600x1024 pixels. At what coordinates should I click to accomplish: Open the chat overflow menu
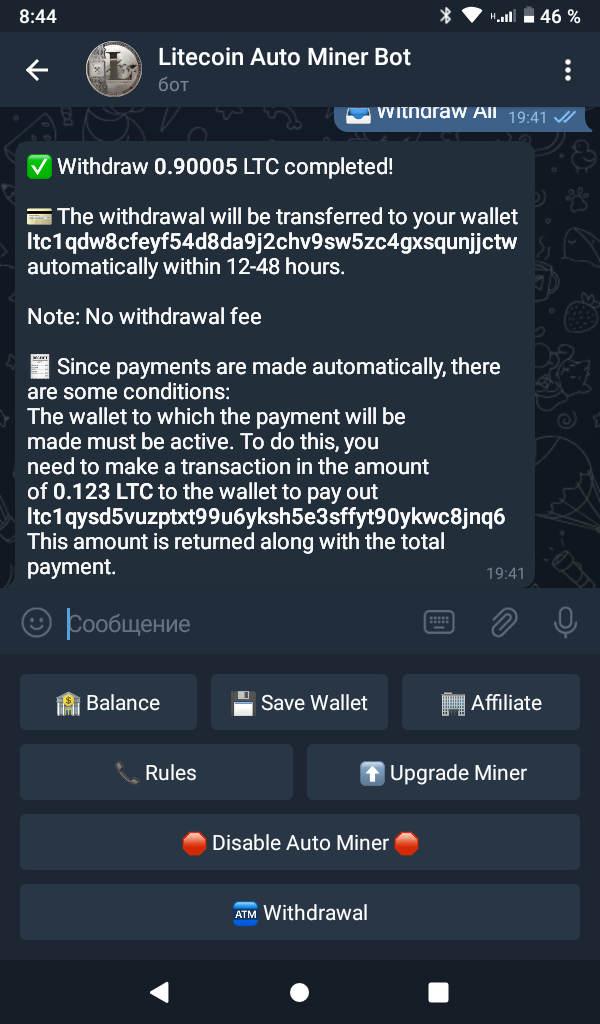click(x=567, y=70)
